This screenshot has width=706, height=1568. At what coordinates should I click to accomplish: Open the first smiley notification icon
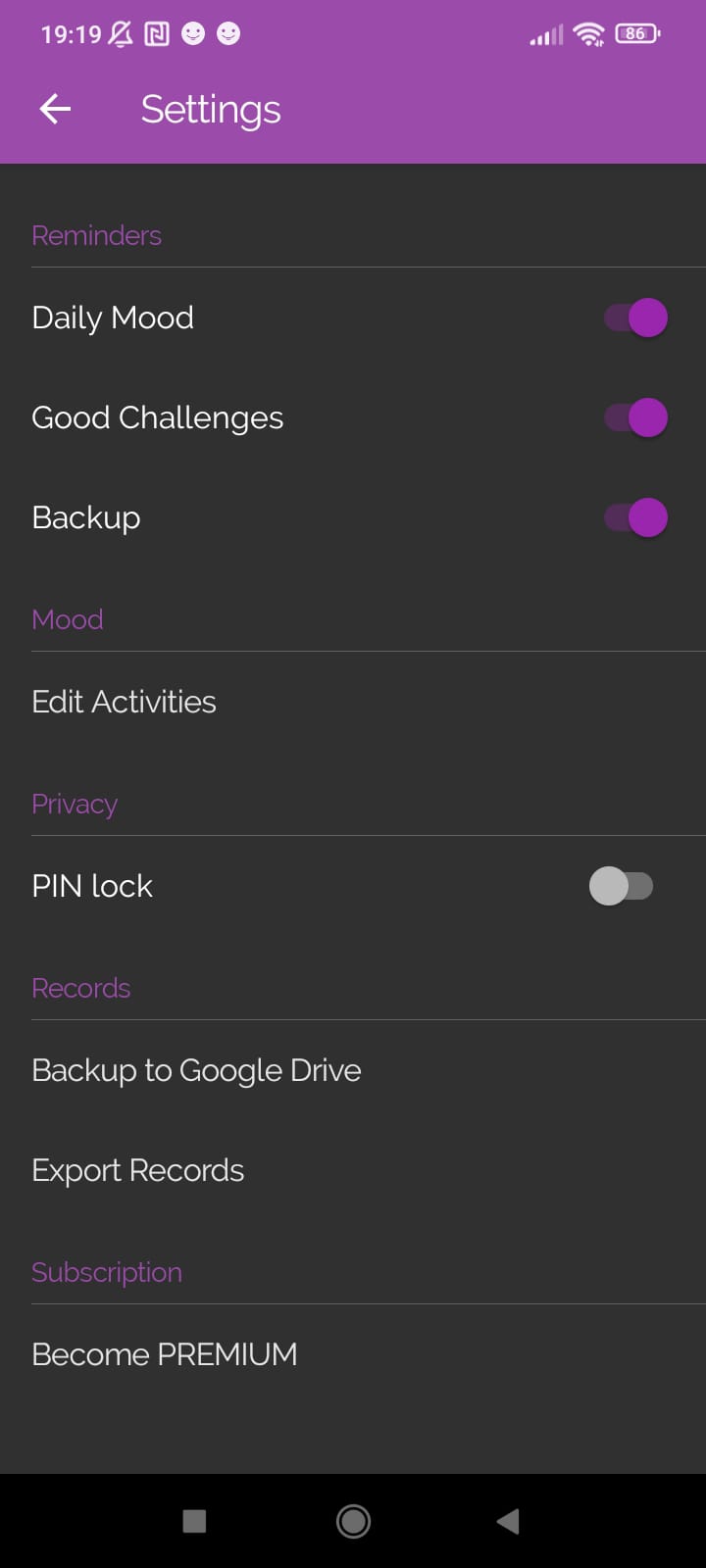(193, 33)
